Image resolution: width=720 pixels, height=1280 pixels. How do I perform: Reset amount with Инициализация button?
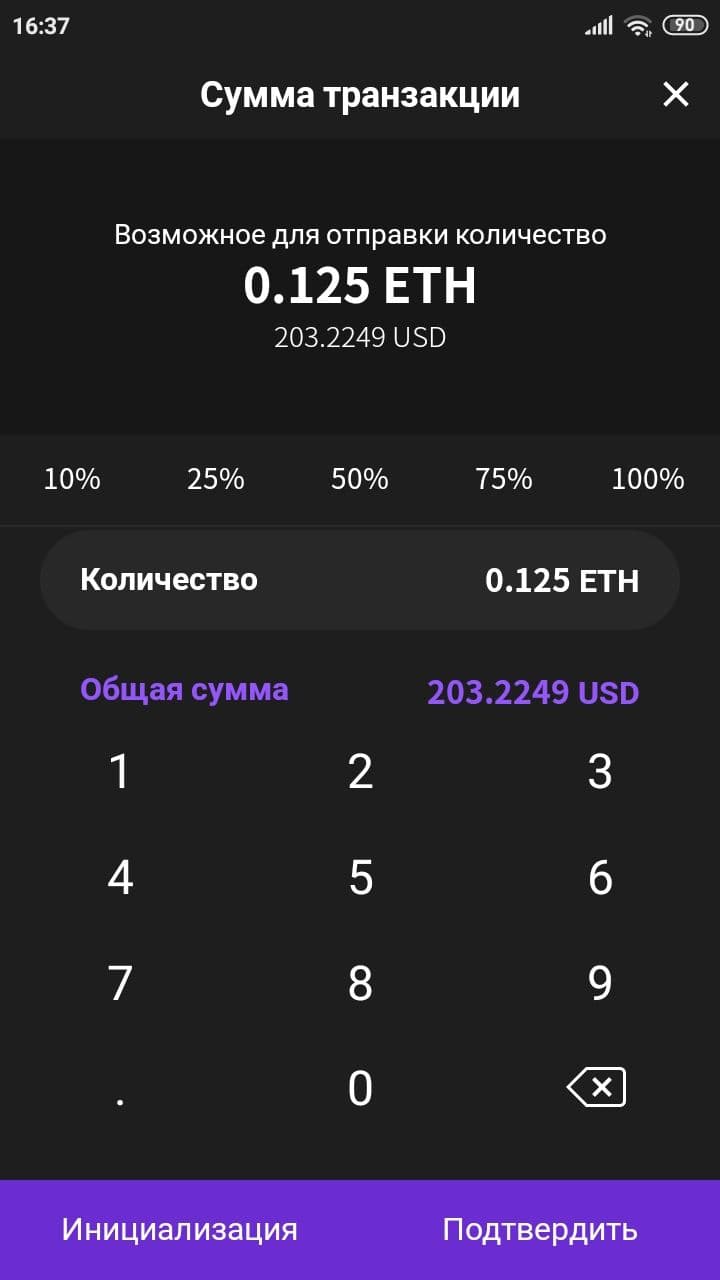(x=180, y=1229)
